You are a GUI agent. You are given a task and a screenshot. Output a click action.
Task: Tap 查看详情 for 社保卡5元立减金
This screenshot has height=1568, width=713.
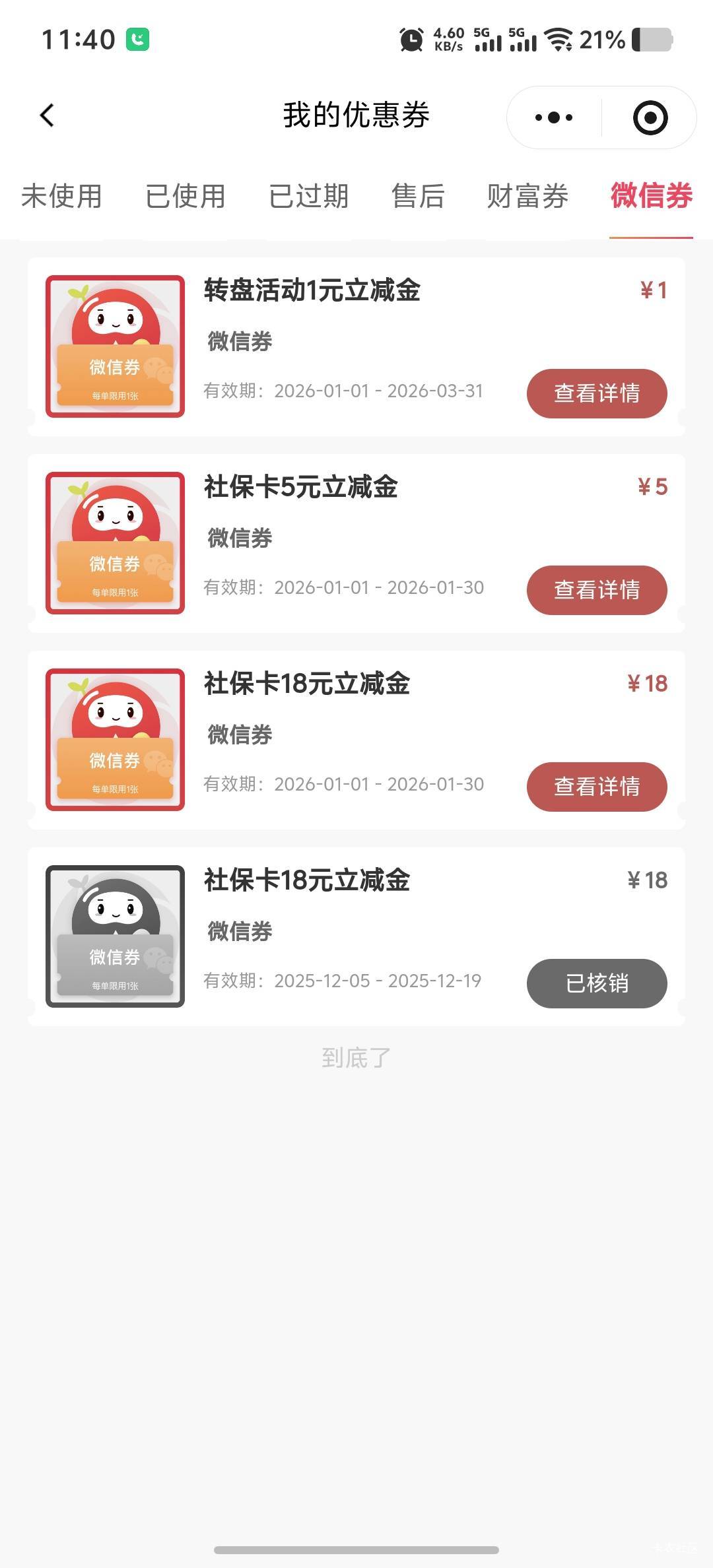(x=597, y=590)
